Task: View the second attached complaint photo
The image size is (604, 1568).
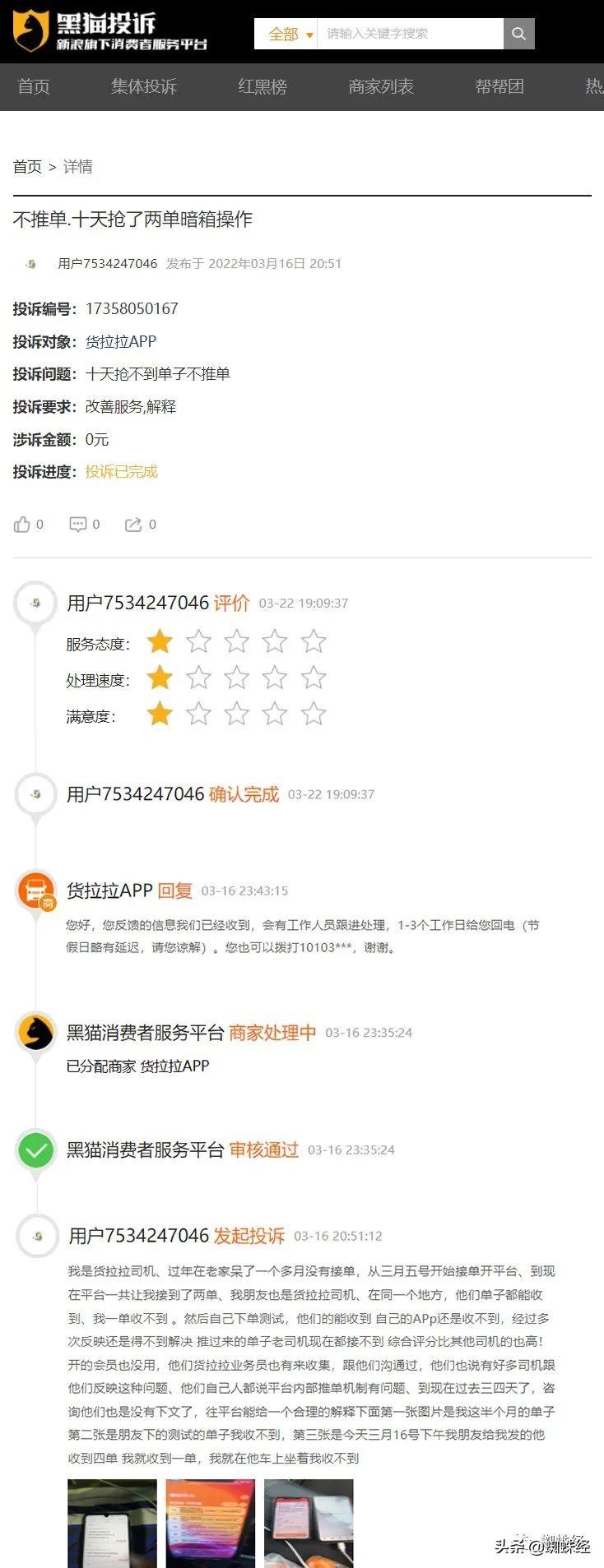Action: (x=211, y=1522)
